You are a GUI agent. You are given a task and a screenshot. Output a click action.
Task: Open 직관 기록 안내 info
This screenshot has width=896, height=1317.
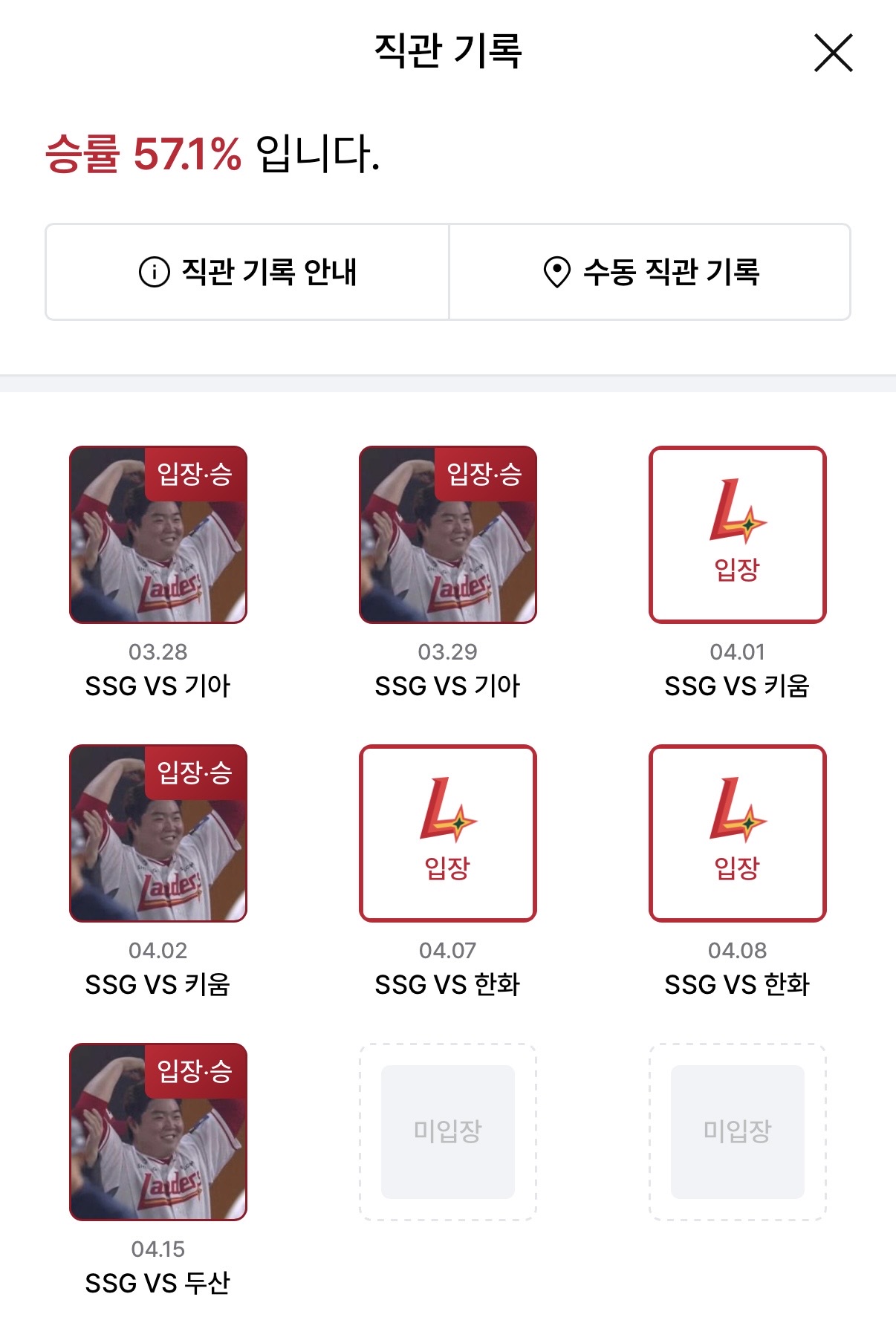[x=247, y=272]
